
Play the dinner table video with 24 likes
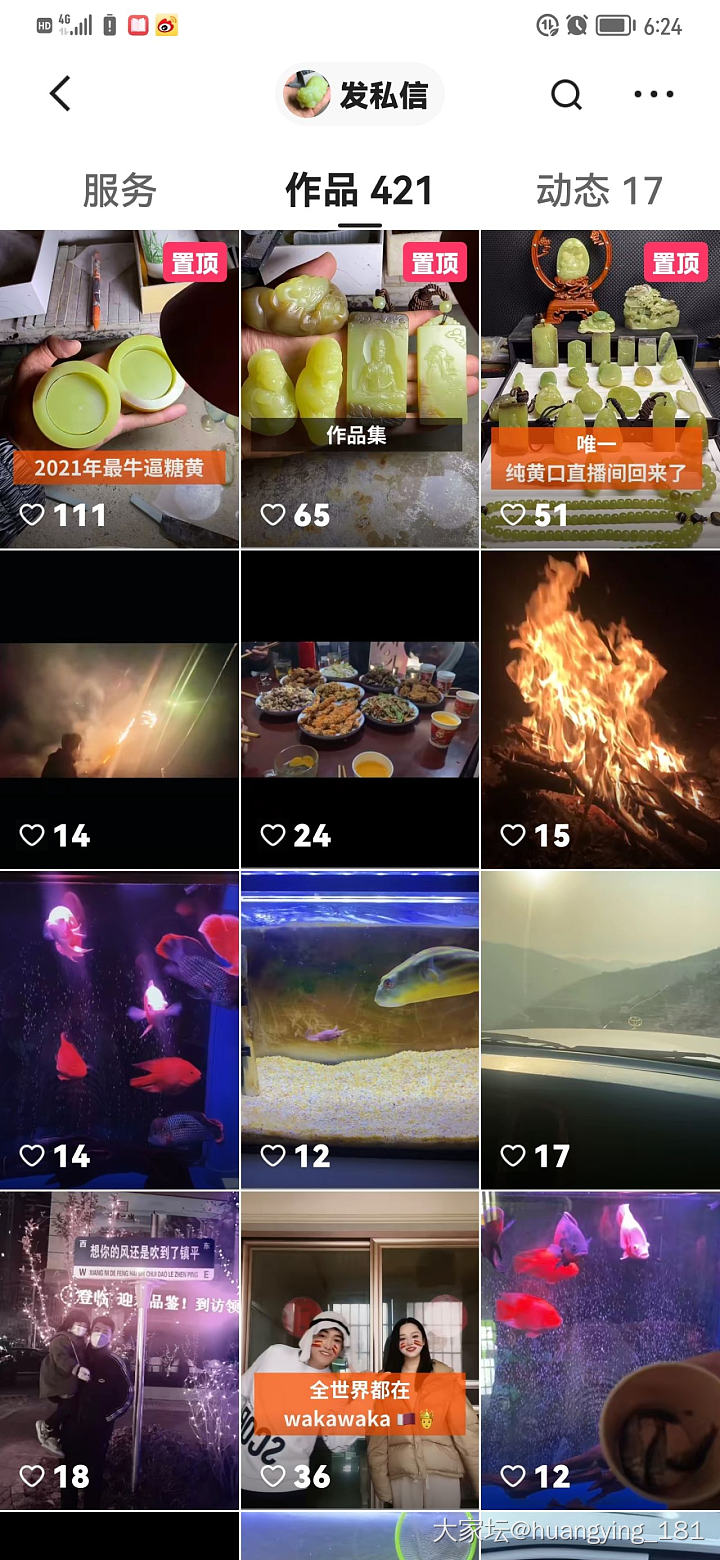tap(360, 708)
